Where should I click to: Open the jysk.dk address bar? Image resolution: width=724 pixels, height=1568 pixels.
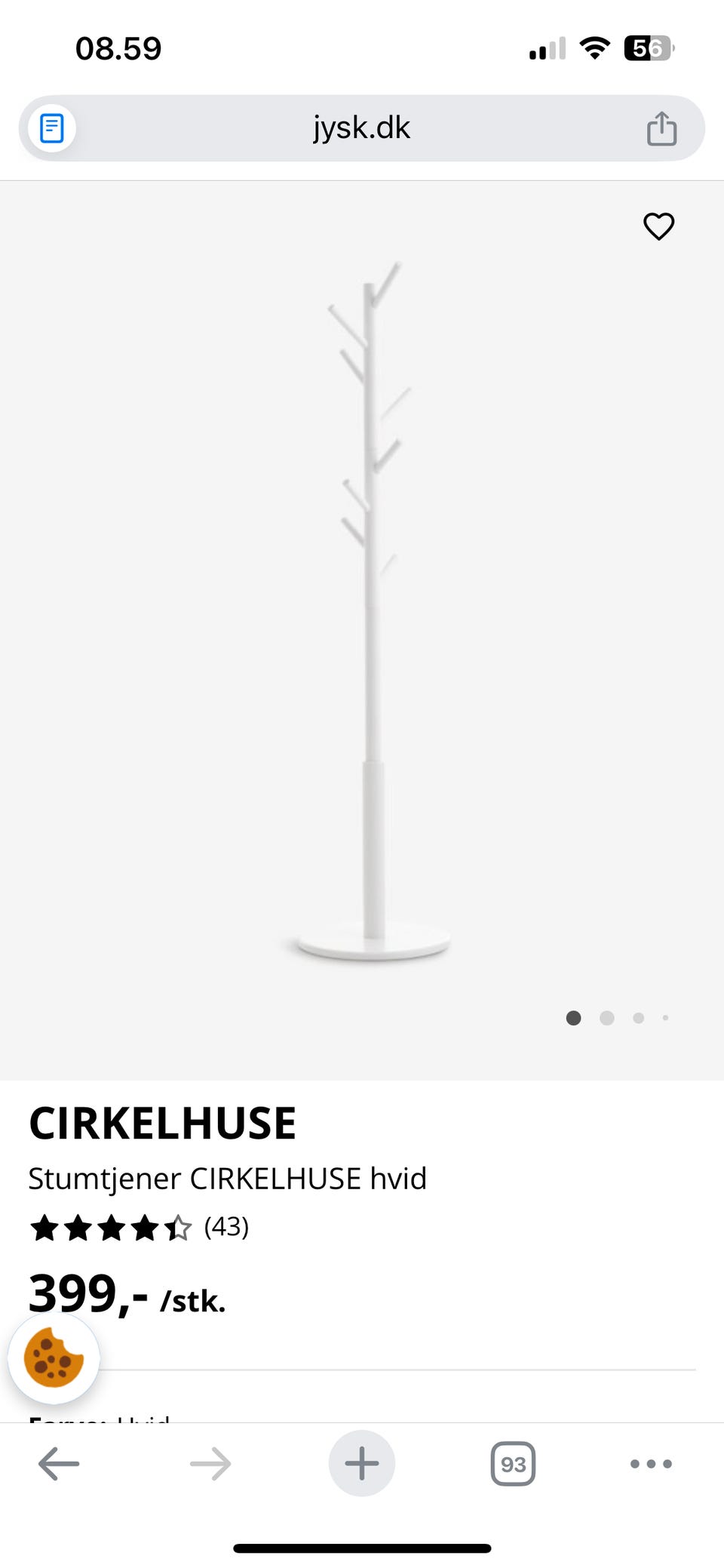coord(361,128)
